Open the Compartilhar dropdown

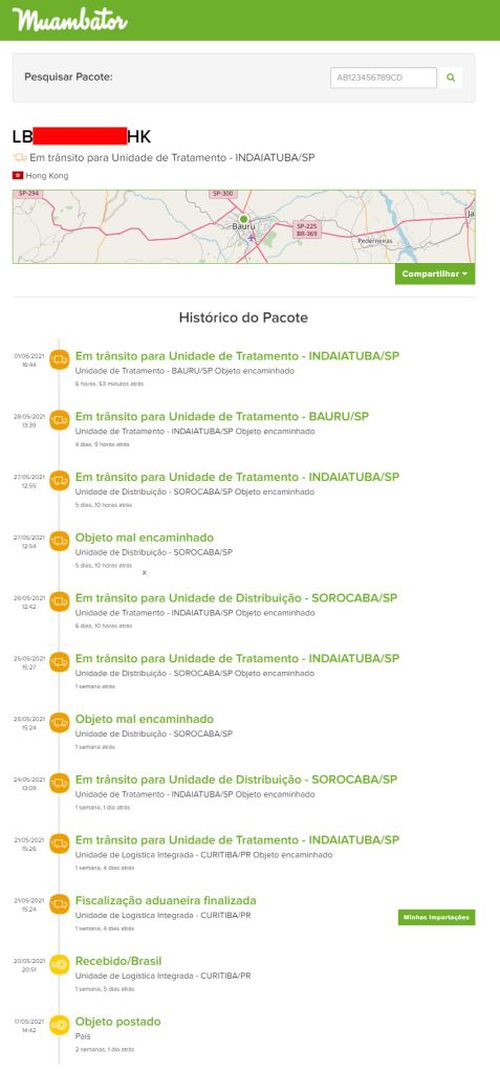pos(434,274)
